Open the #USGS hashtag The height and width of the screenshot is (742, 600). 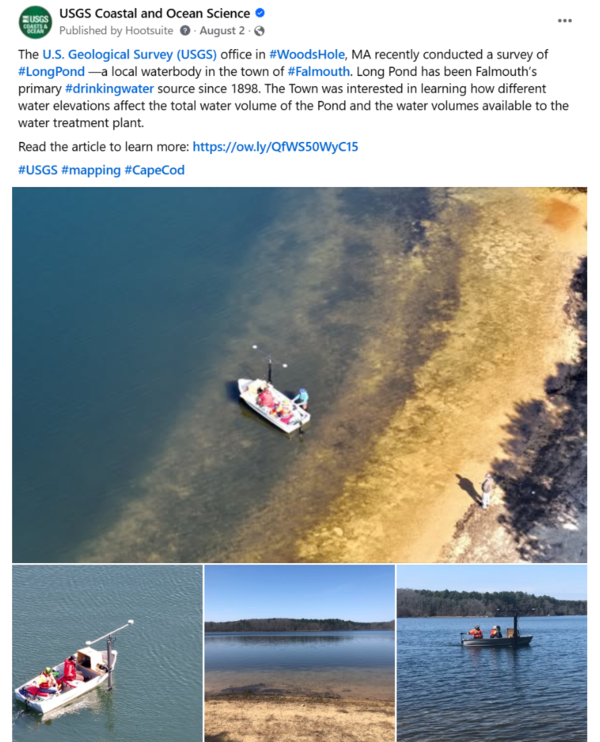point(37,170)
